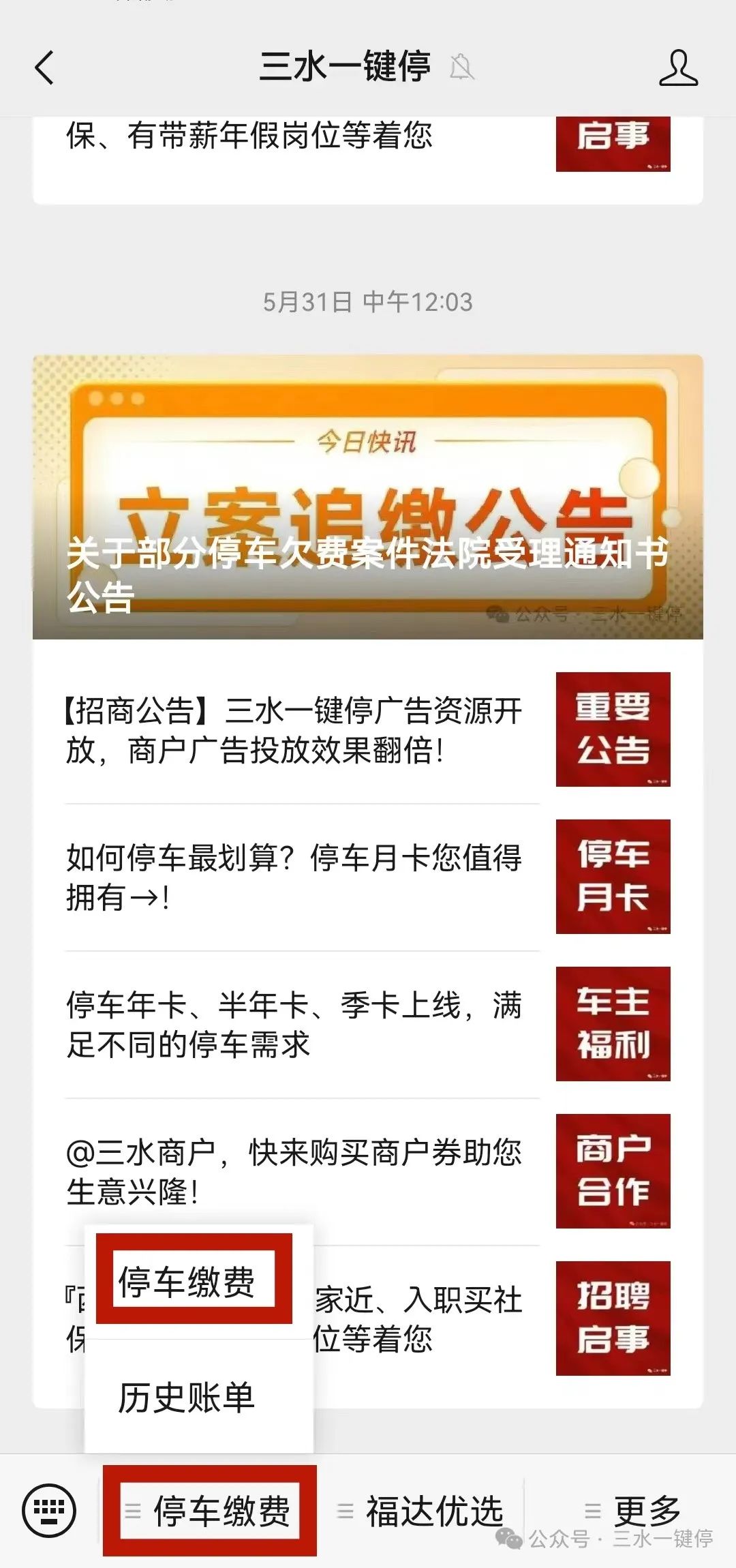Read the 停车月卡 parking monthly card article

pos(368,877)
